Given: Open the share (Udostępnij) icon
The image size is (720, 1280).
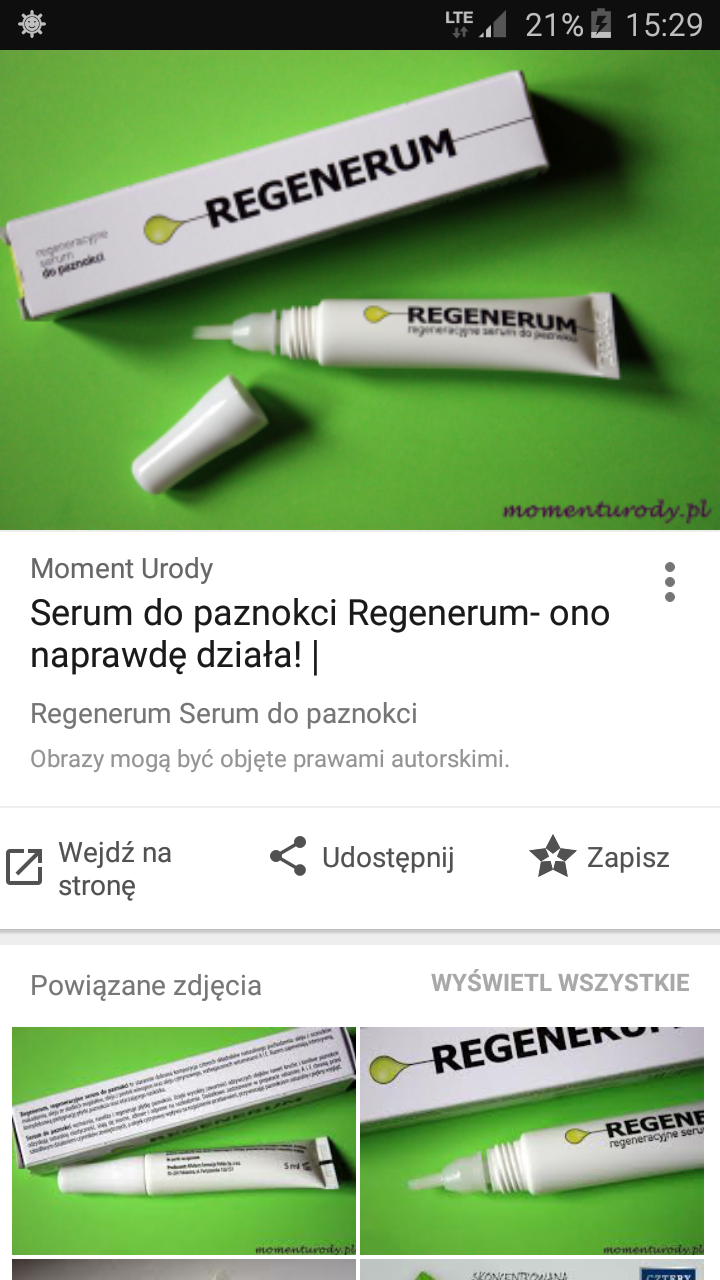Looking at the screenshot, I should tap(287, 857).
